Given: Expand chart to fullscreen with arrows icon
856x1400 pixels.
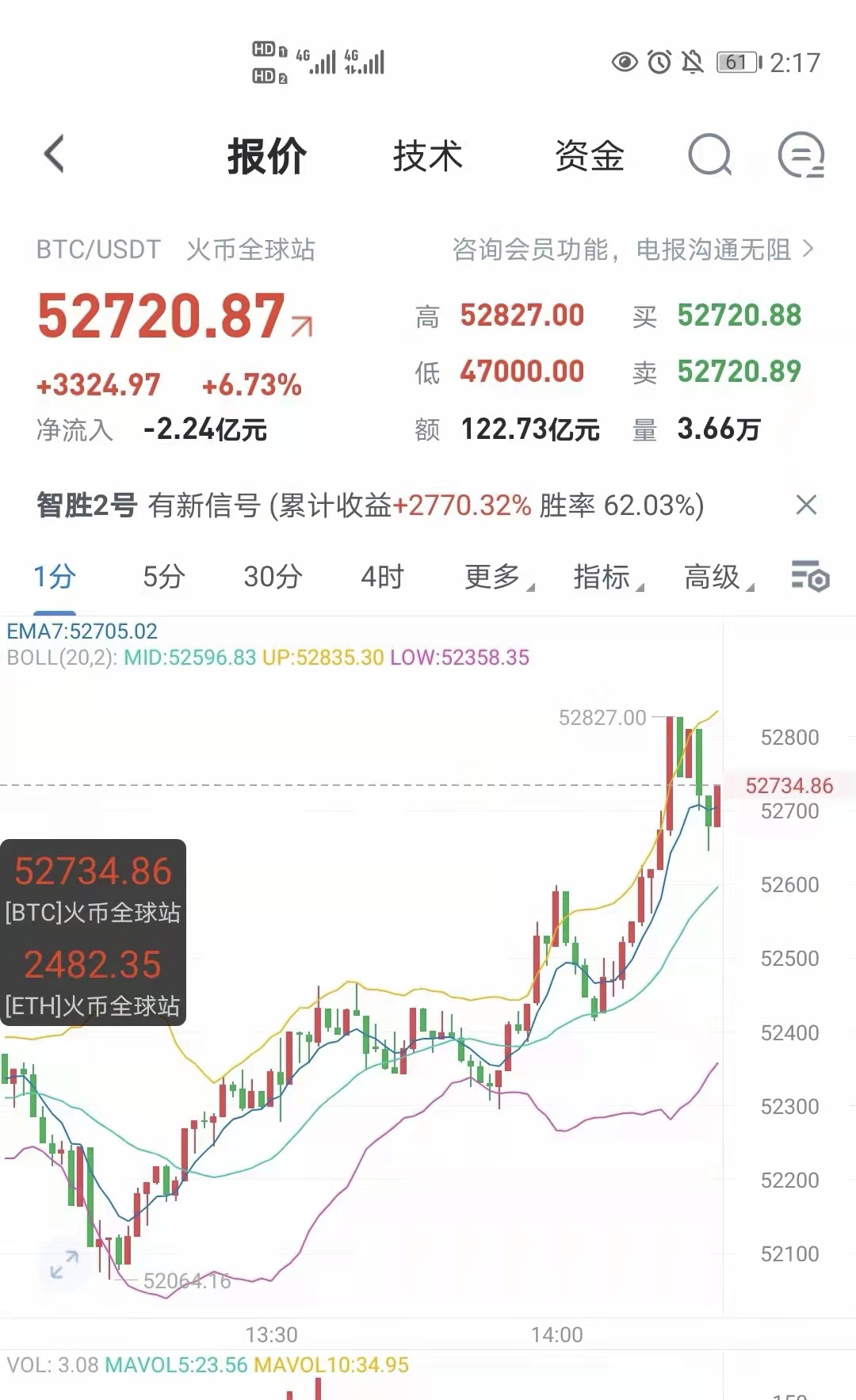Looking at the screenshot, I should pyautogui.click(x=64, y=1265).
